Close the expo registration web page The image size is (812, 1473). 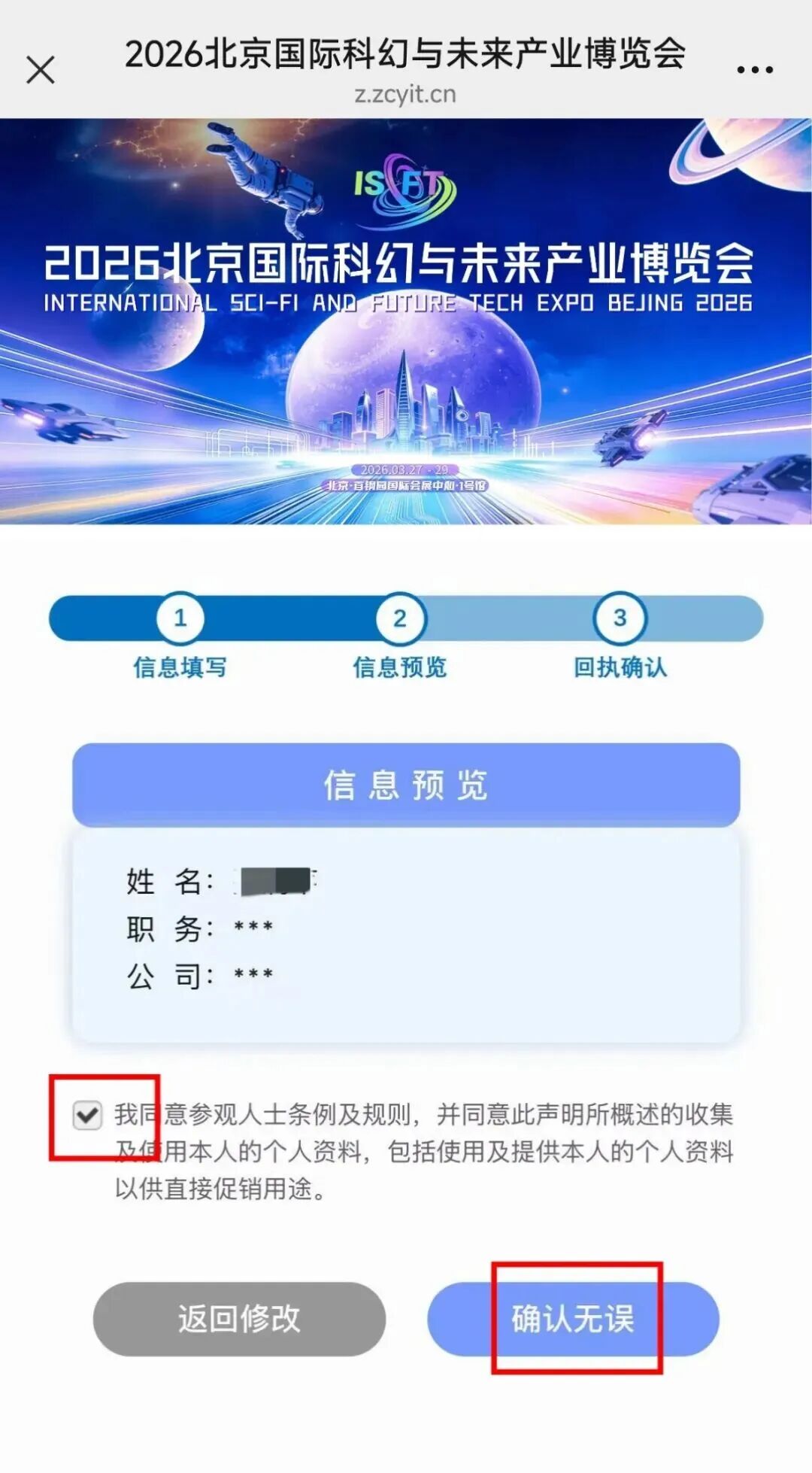pyautogui.click(x=41, y=70)
